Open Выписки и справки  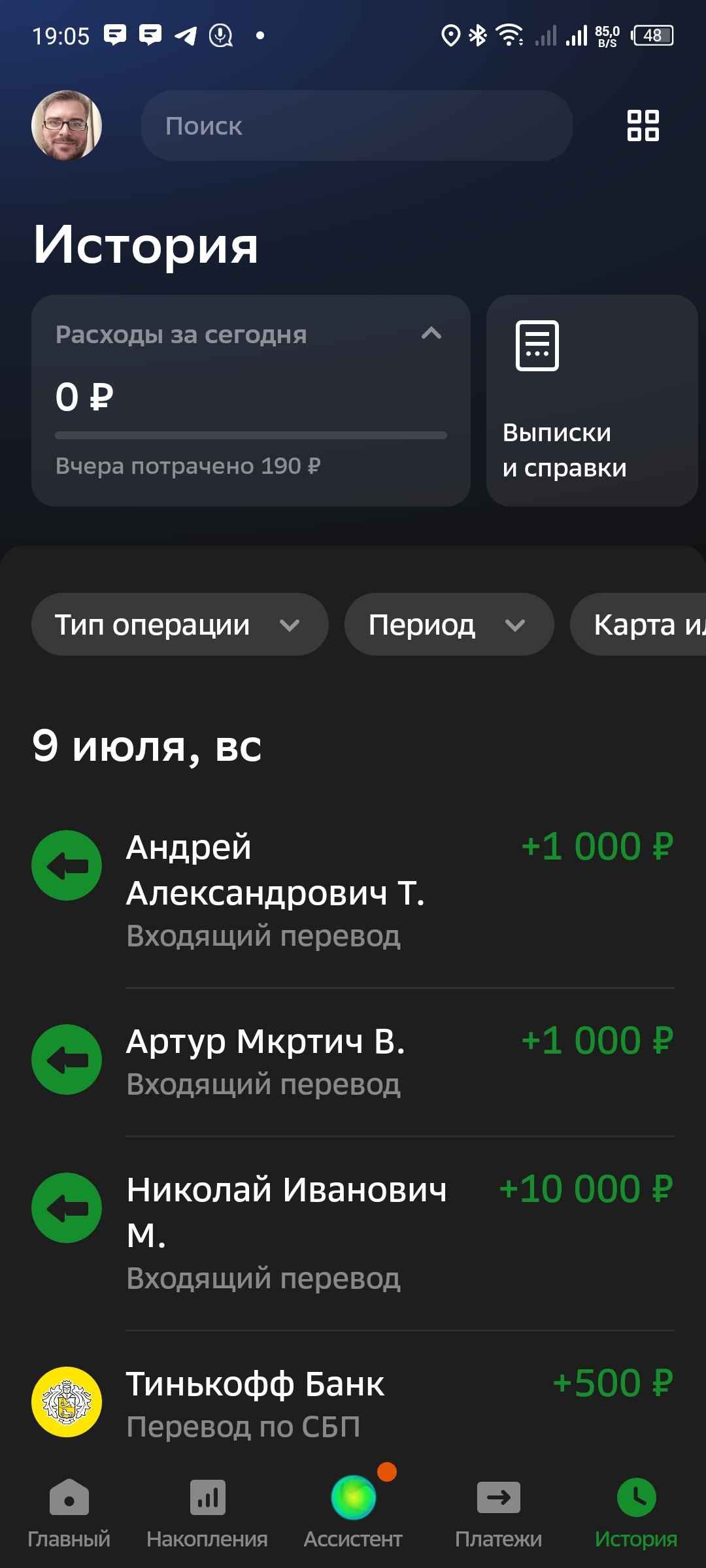592,400
